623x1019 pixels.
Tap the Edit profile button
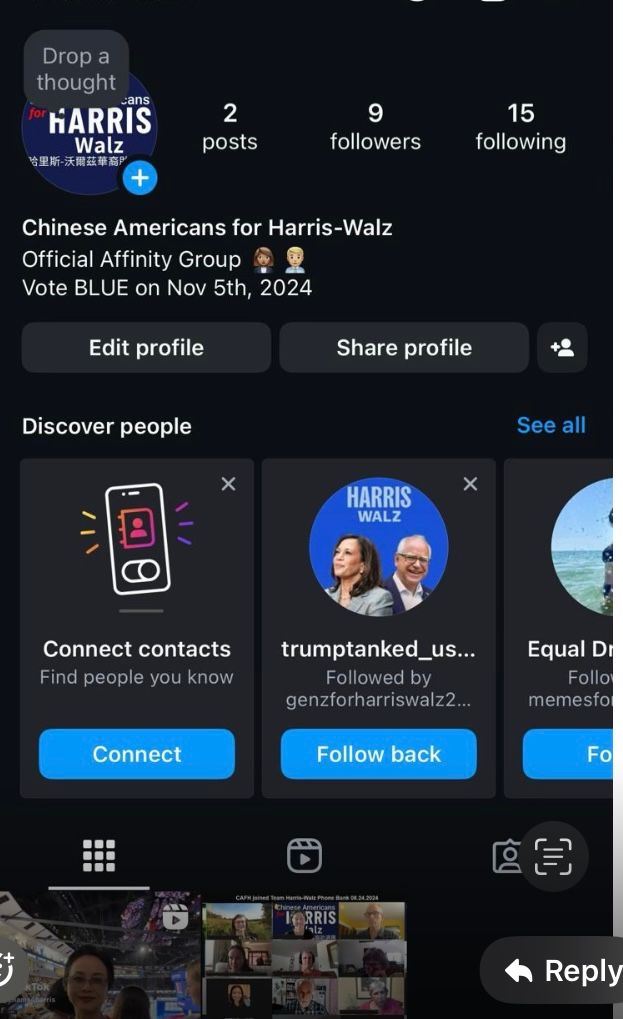coord(146,348)
